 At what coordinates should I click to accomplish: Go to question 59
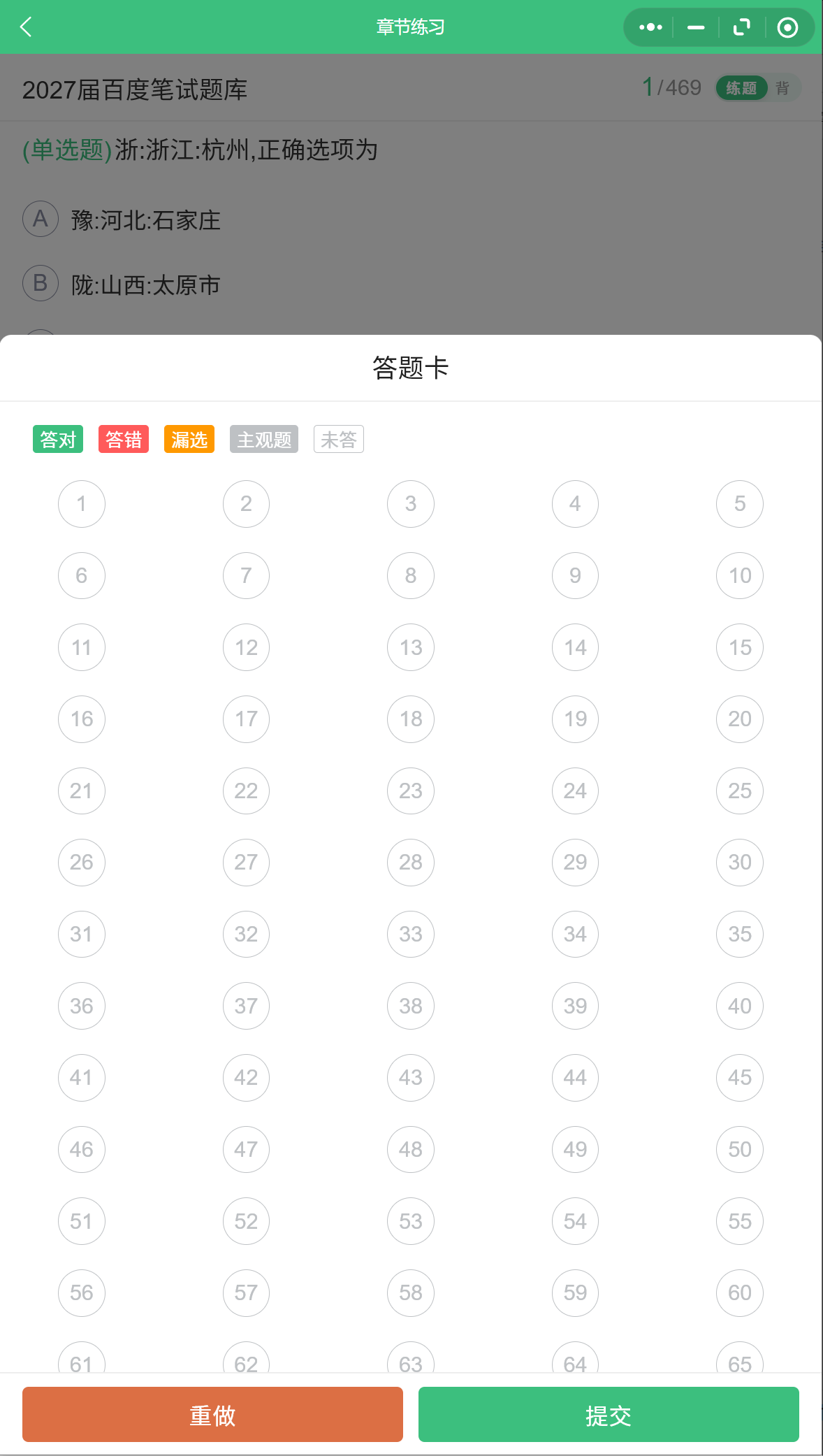click(575, 1293)
